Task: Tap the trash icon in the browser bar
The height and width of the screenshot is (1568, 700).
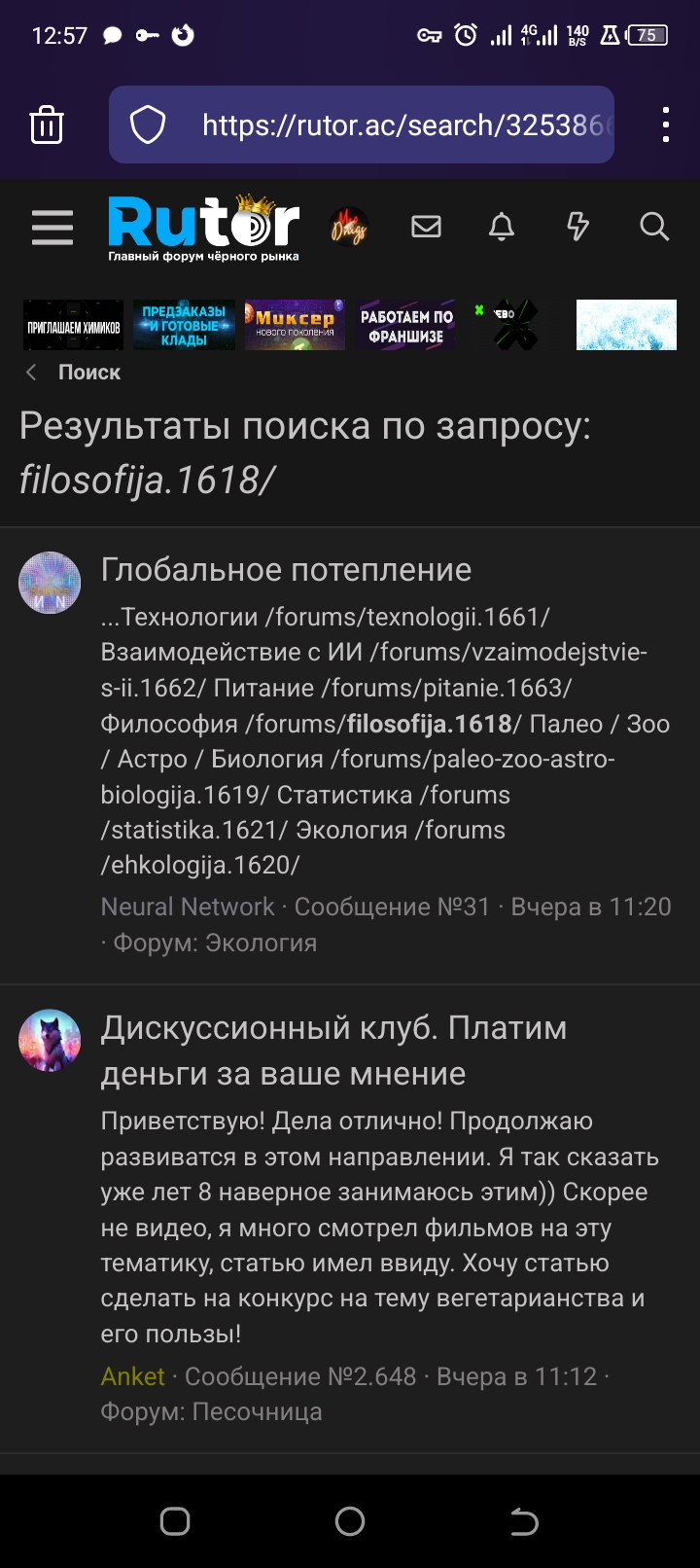Action: 48,124
